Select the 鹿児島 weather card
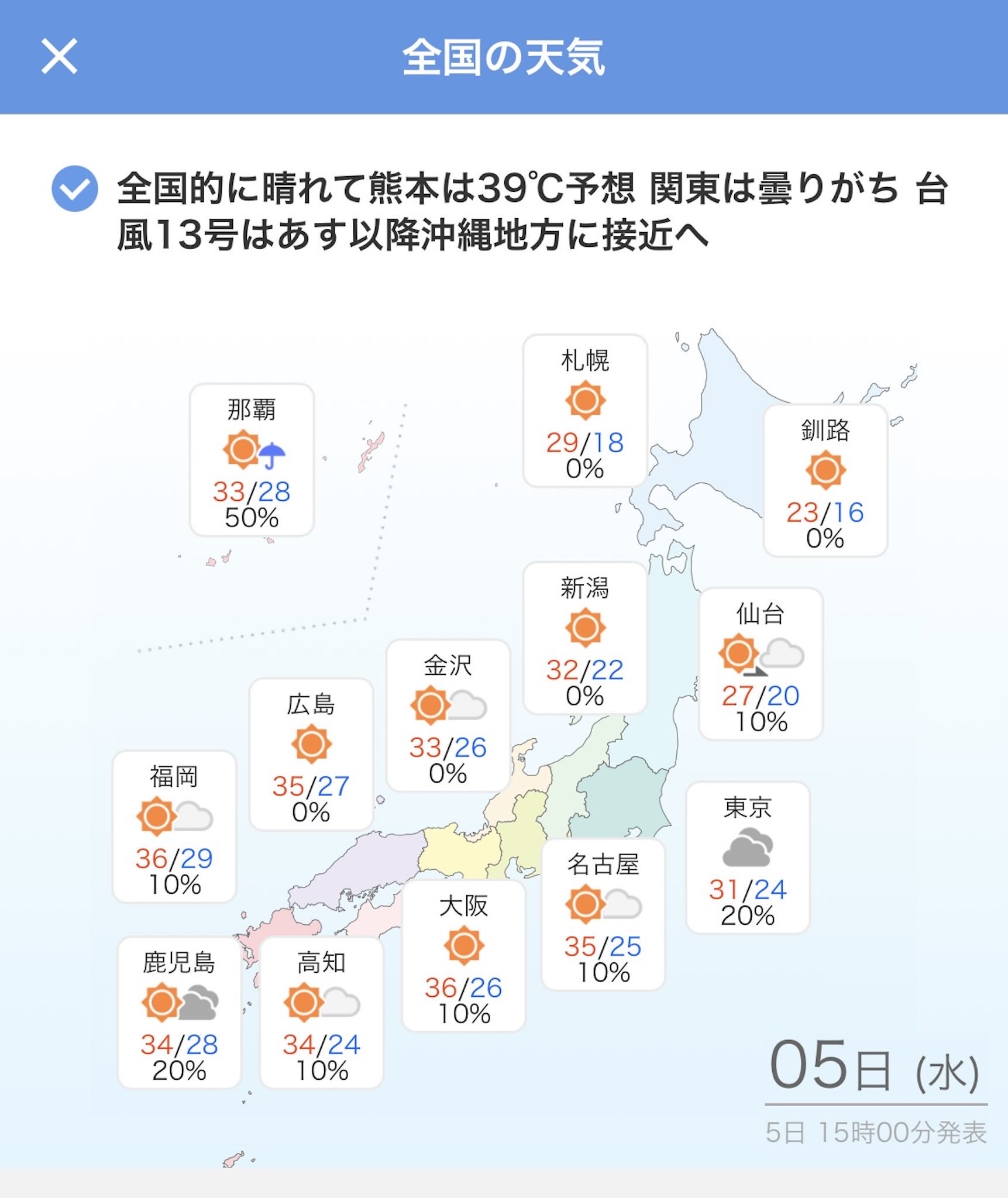The width and height of the screenshot is (1008, 1198). tap(179, 1013)
